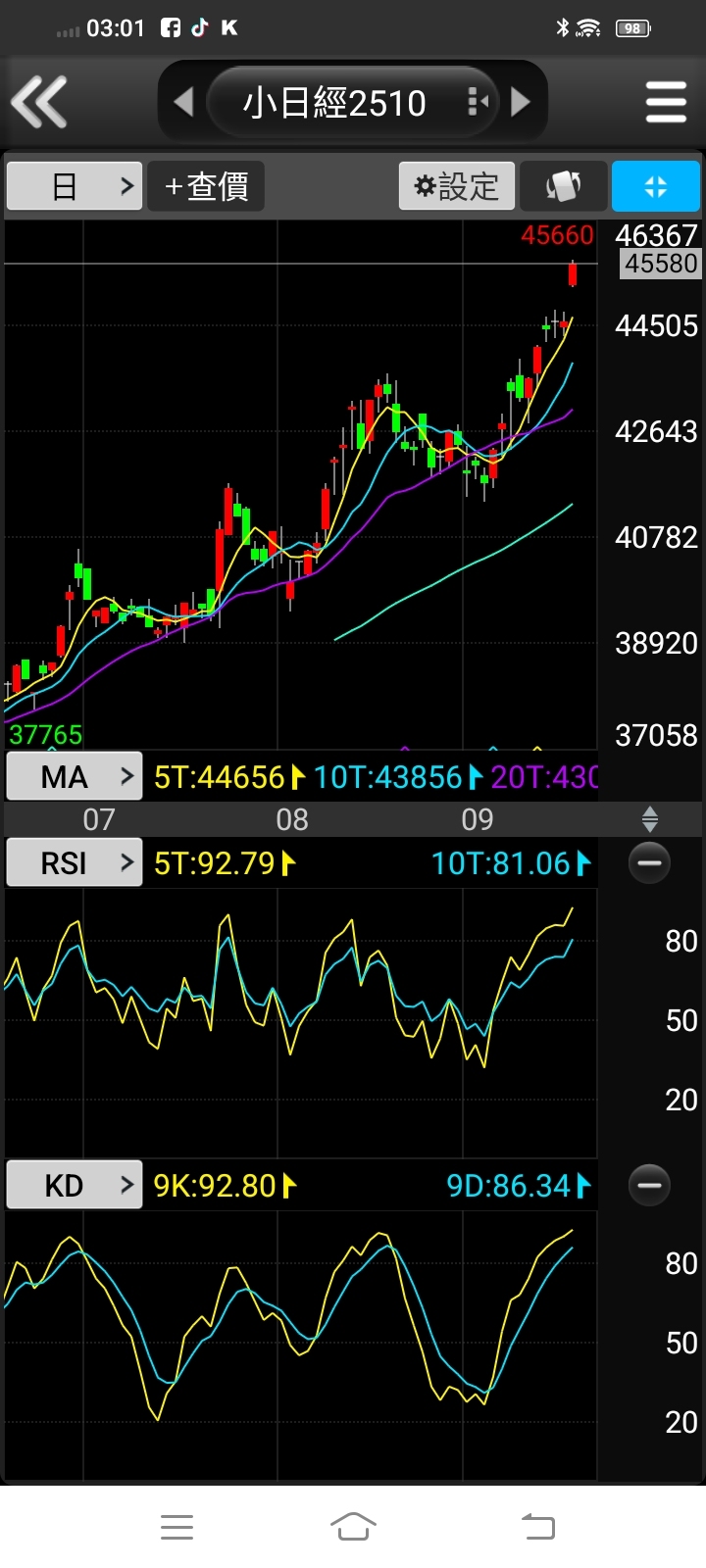
Task: Open 設定 chart settings
Action: click(x=457, y=186)
